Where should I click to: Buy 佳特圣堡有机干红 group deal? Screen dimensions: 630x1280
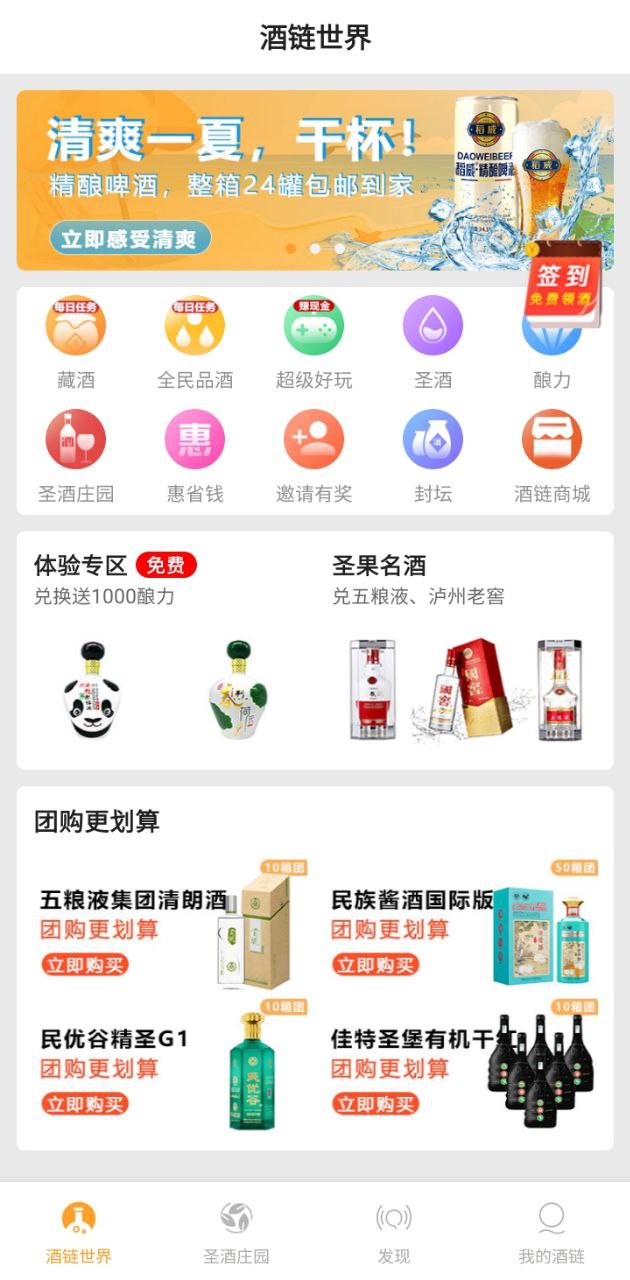[x=375, y=1104]
